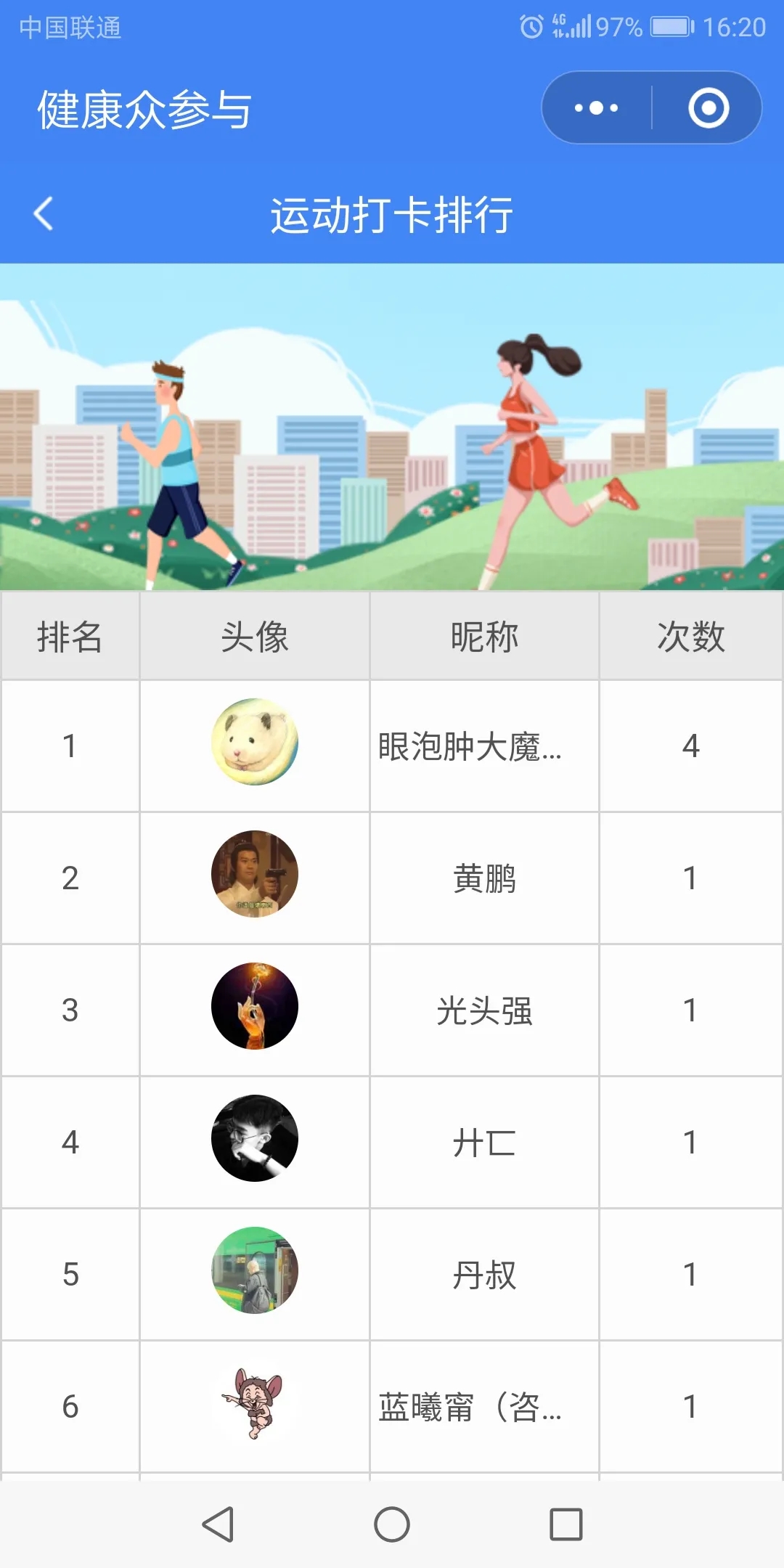Open recent apps view

tap(566, 1524)
